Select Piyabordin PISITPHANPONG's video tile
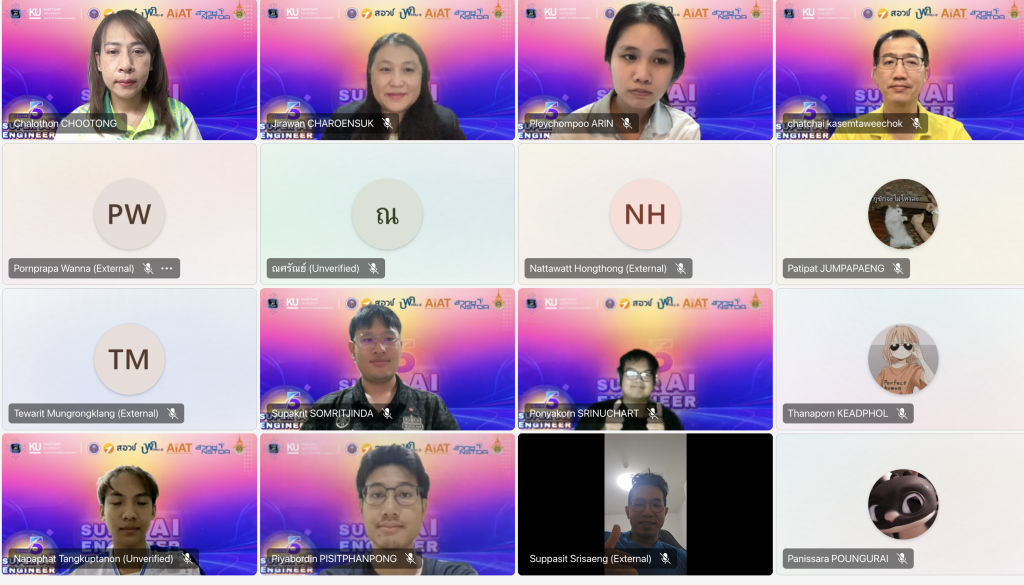This screenshot has height=585, width=1024. [x=387, y=504]
